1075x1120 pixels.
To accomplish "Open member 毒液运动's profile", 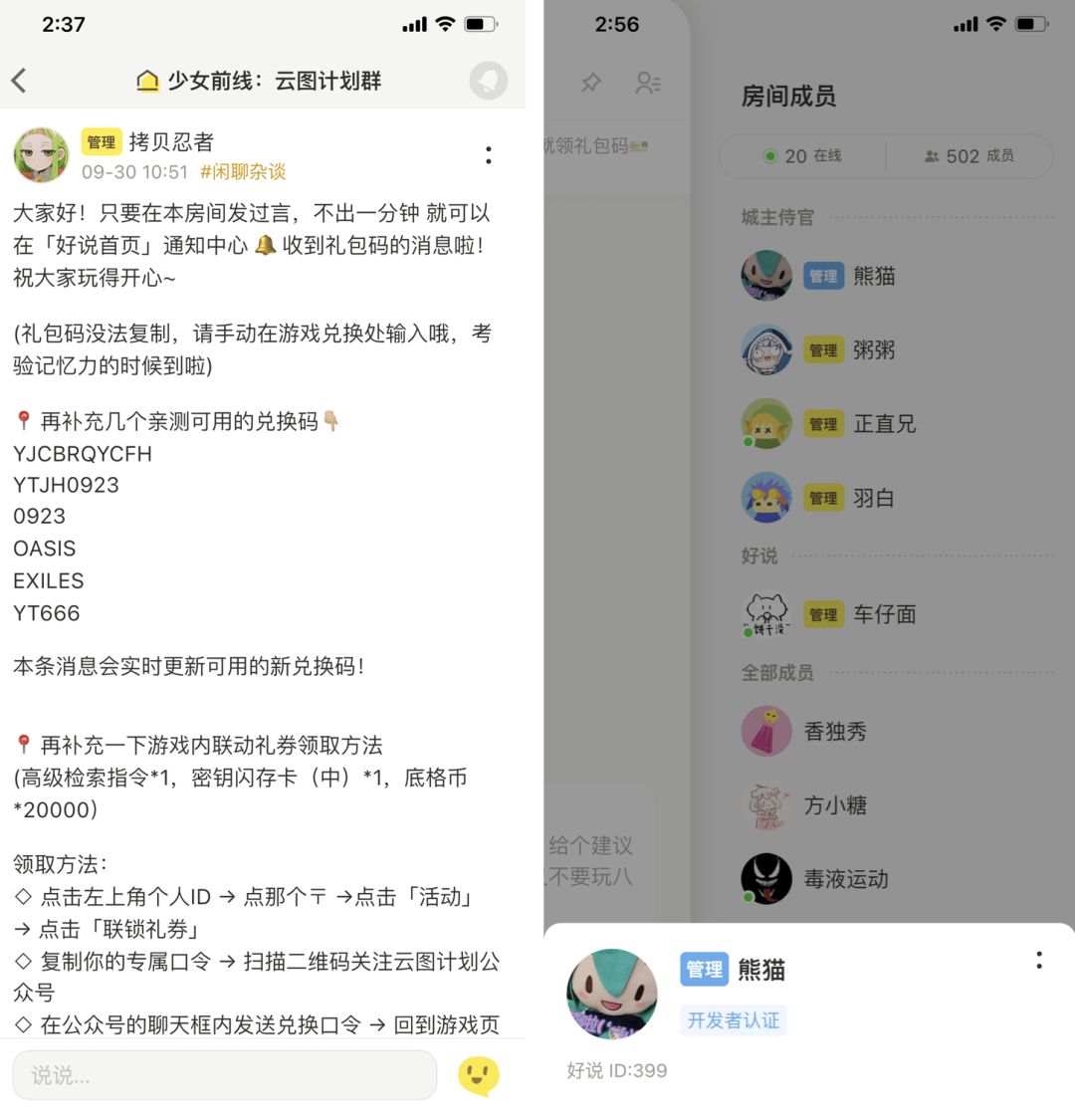I will pos(844,879).
